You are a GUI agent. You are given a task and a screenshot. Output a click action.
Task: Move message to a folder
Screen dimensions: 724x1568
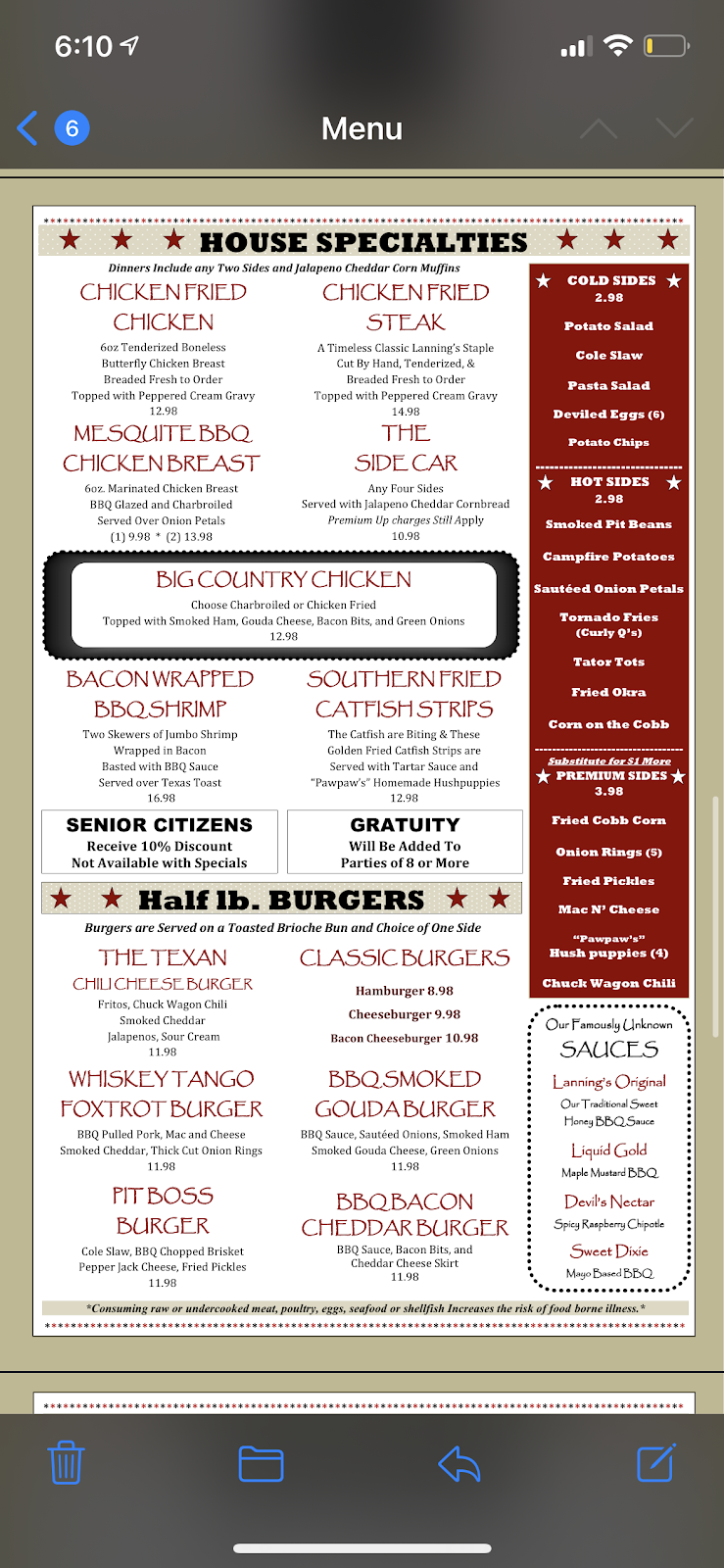coord(261,1463)
